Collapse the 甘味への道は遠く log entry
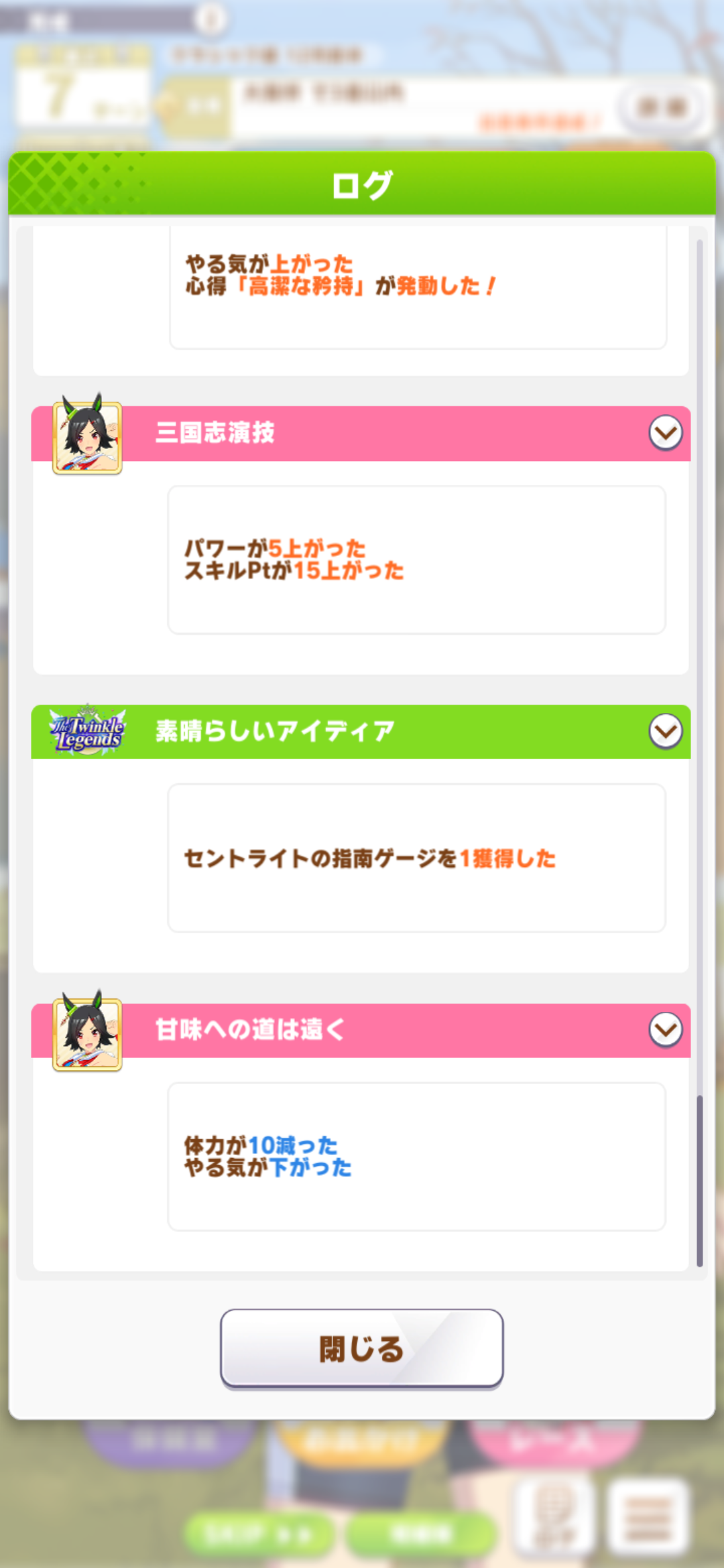This screenshot has height=1568, width=724. (665, 1030)
